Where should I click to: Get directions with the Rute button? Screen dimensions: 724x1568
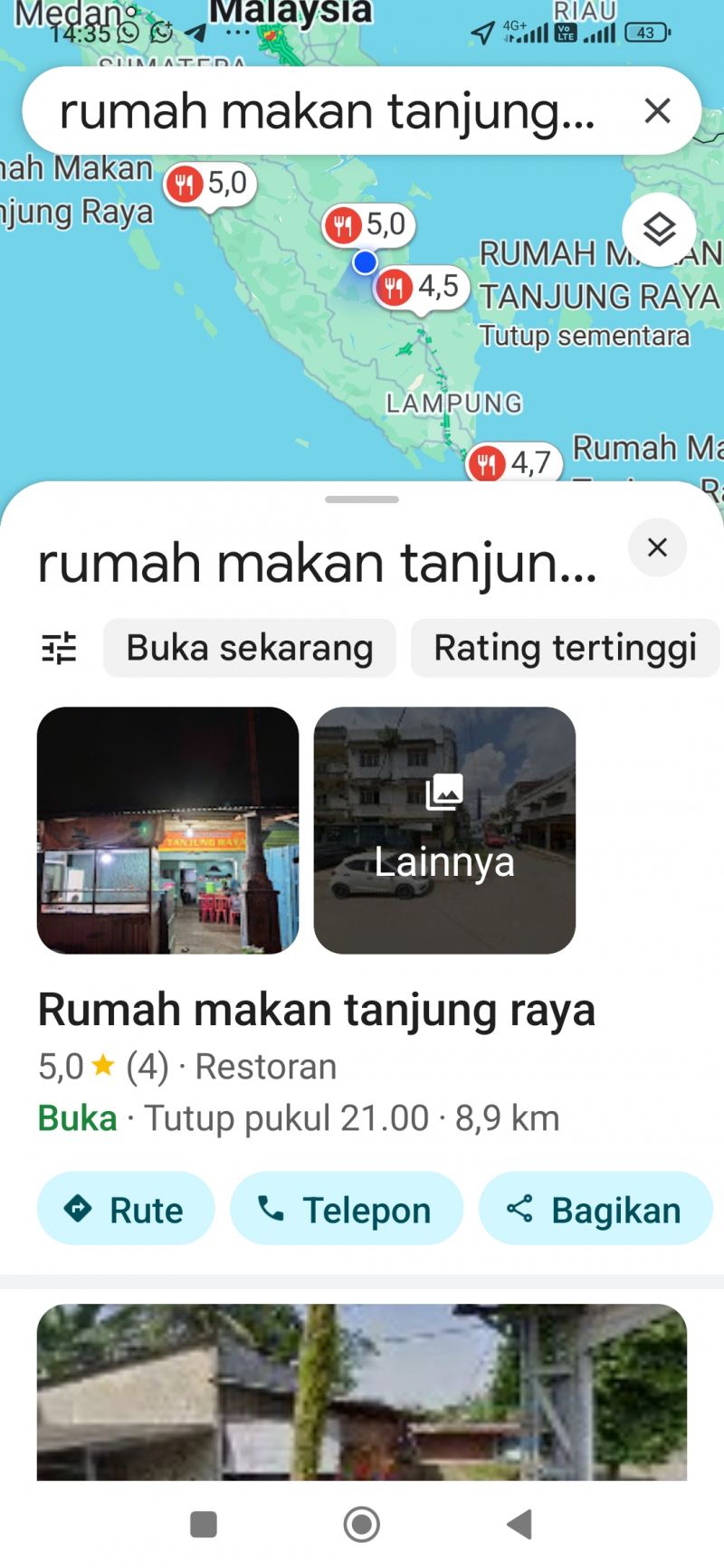[126, 1209]
